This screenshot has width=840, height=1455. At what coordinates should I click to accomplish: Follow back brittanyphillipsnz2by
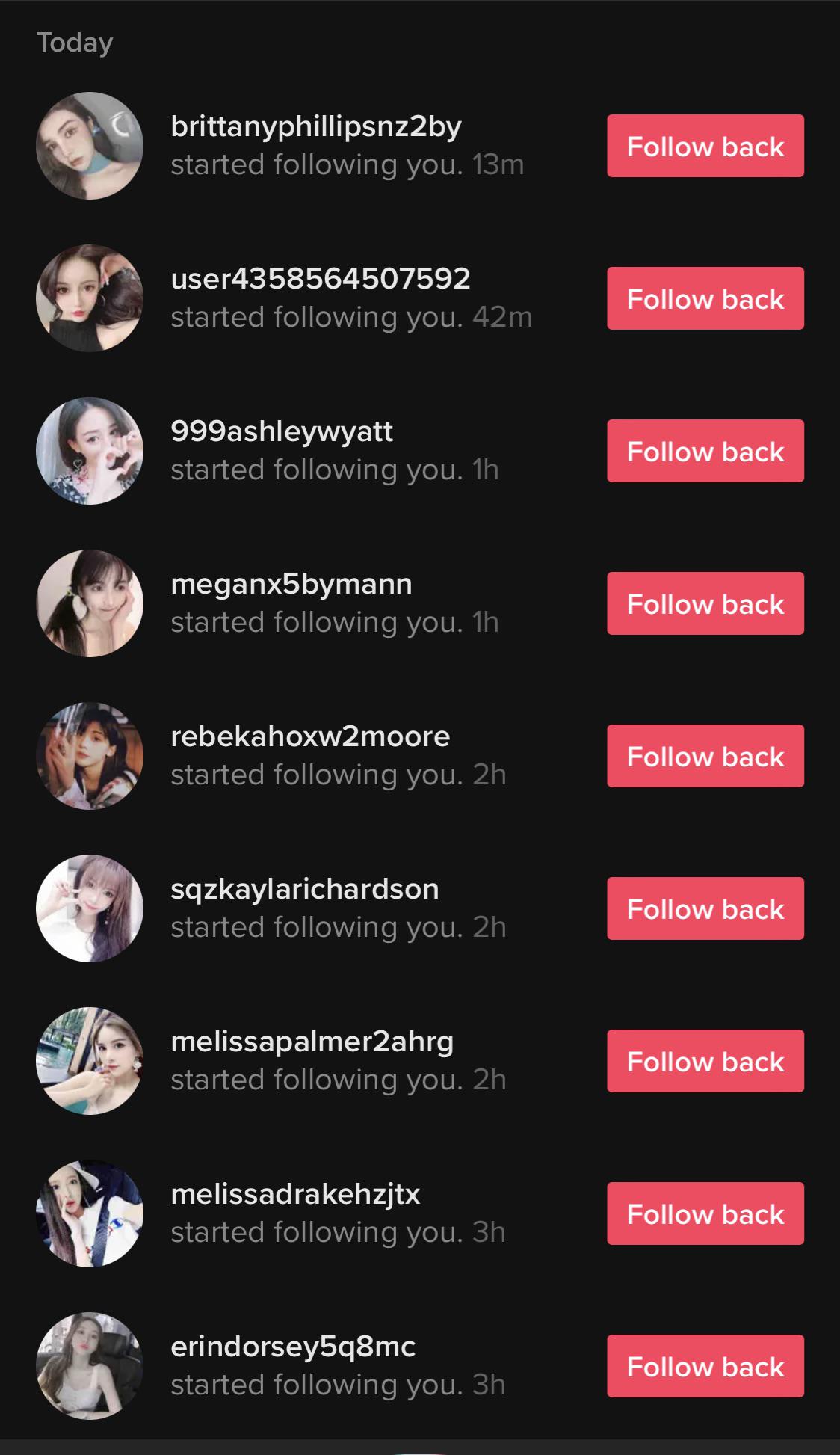705,146
